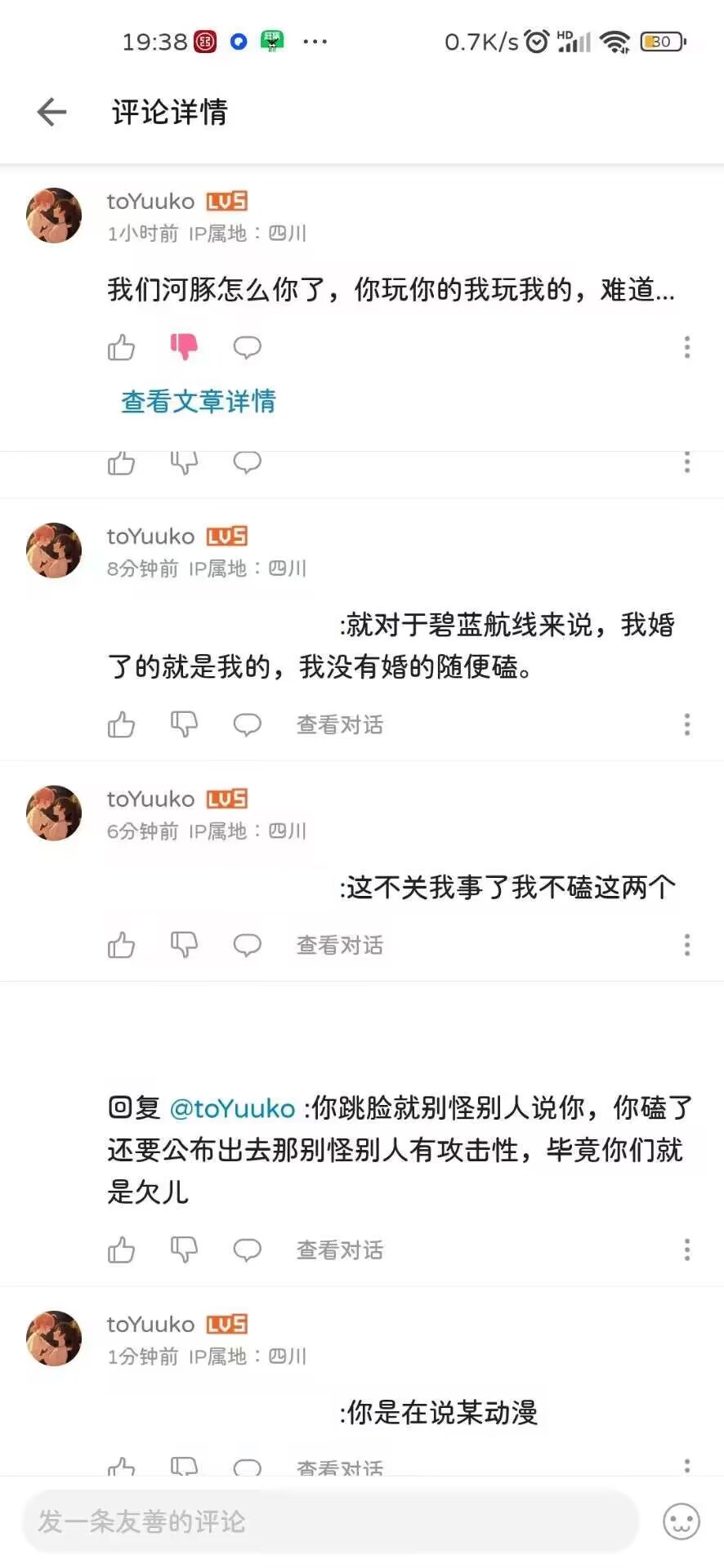Reply to the 这不关我事了 comment
The height and width of the screenshot is (1568, 724).
[247, 945]
